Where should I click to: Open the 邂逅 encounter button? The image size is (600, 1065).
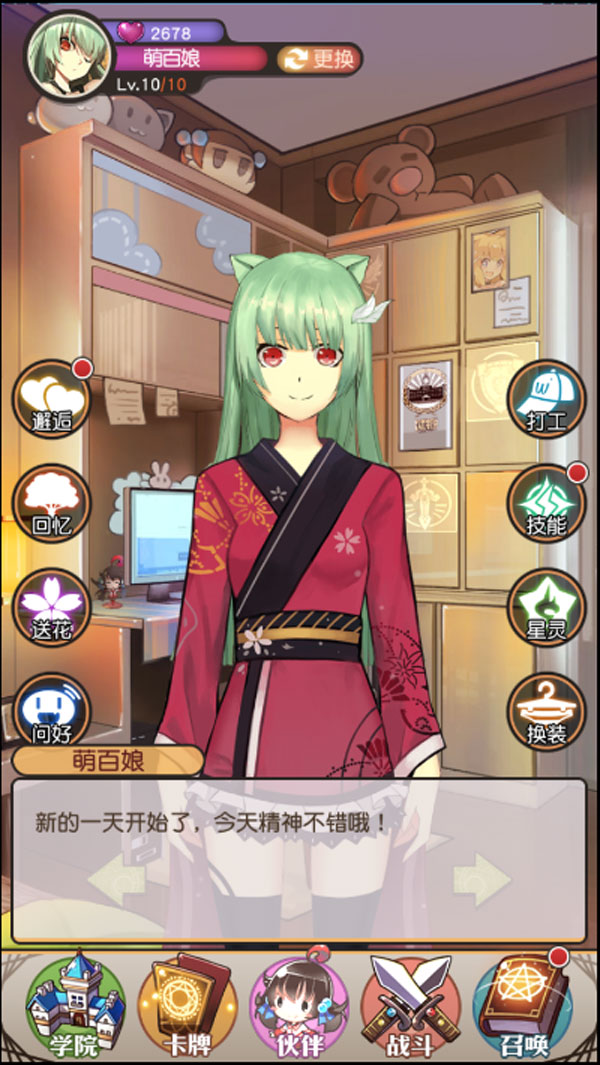pos(50,397)
